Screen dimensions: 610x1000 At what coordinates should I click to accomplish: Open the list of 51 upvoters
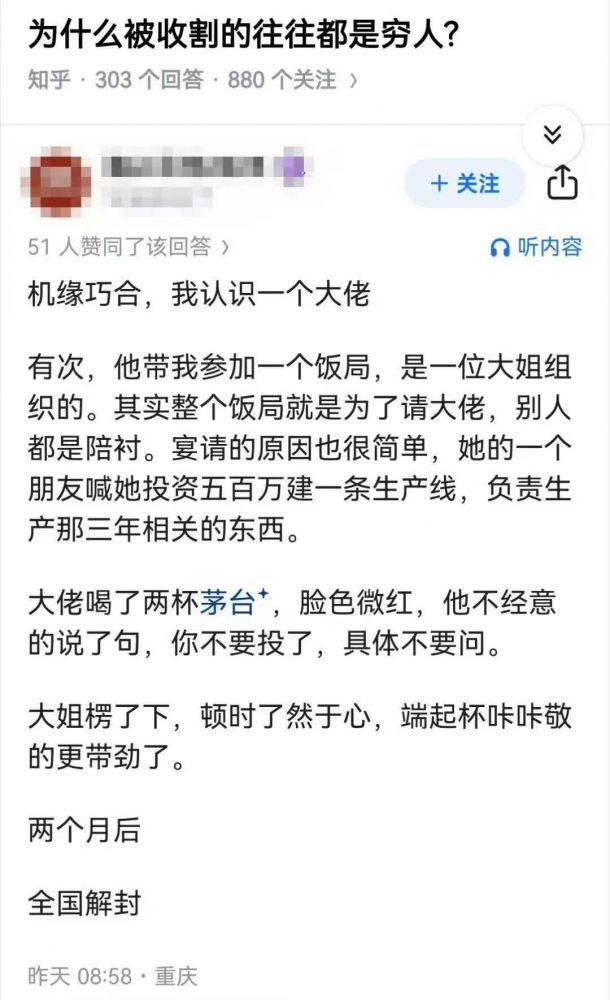tap(129, 246)
